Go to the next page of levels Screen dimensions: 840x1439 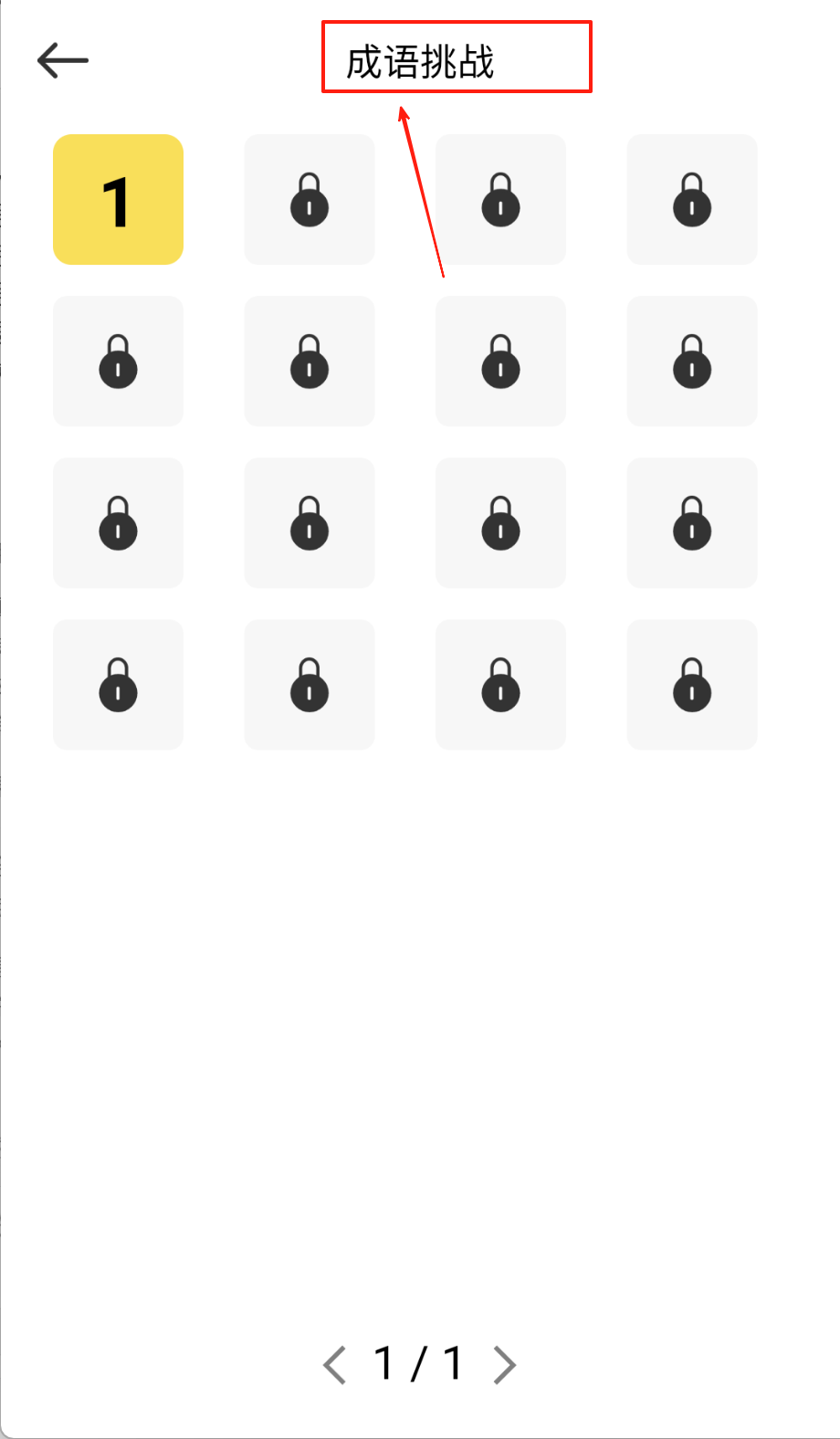click(x=504, y=1364)
